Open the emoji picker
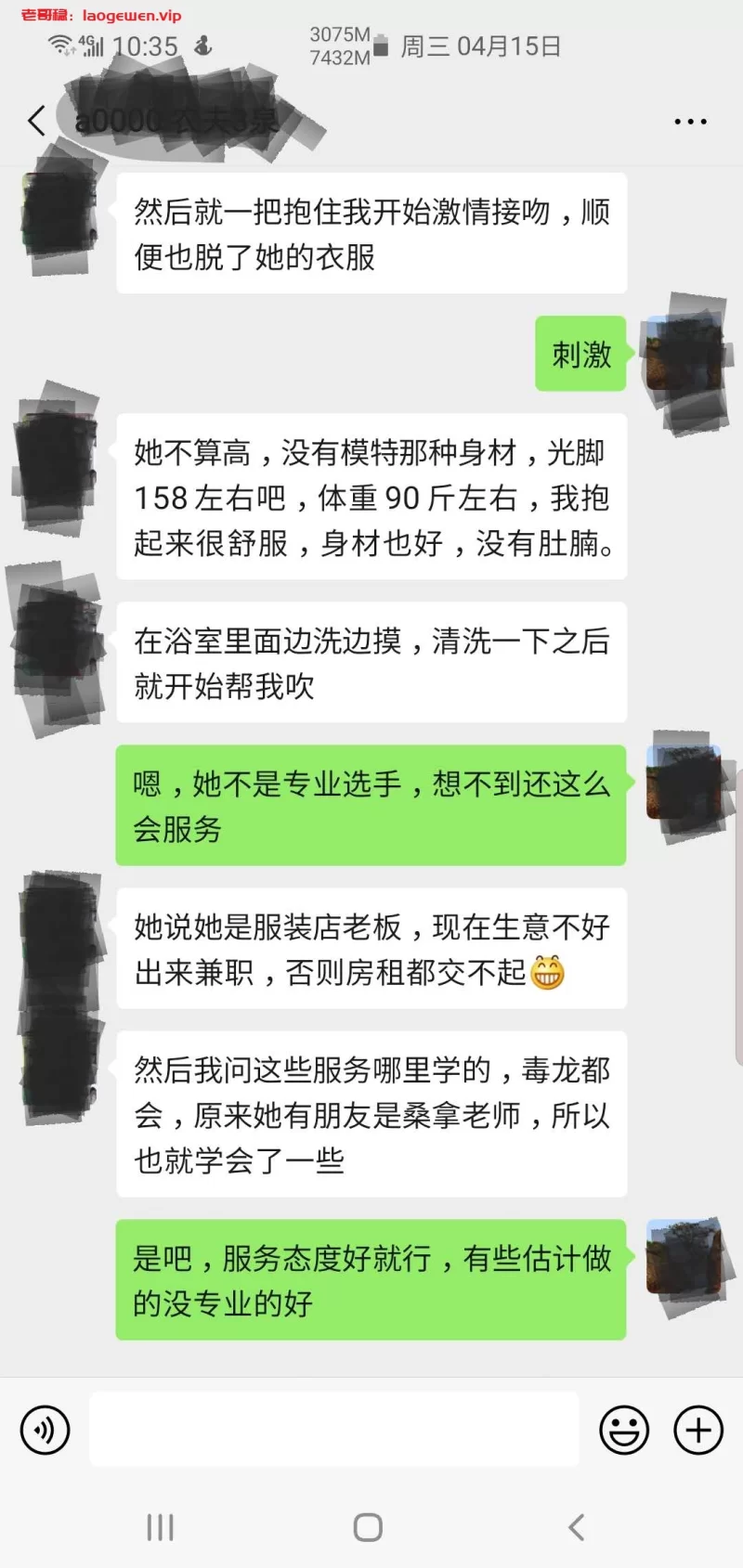The height and width of the screenshot is (1568, 743). tap(624, 1430)
